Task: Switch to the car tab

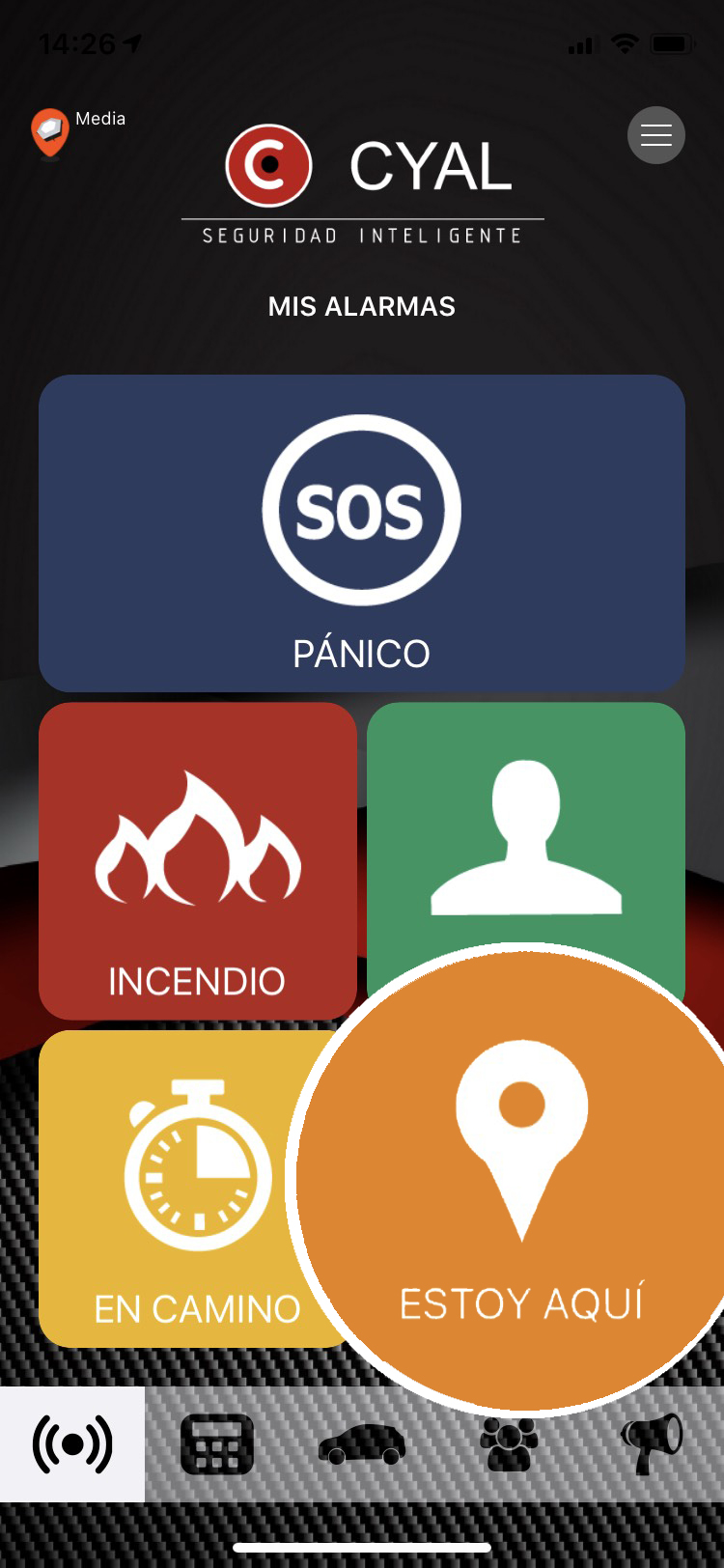Action: pos(362,1444)
